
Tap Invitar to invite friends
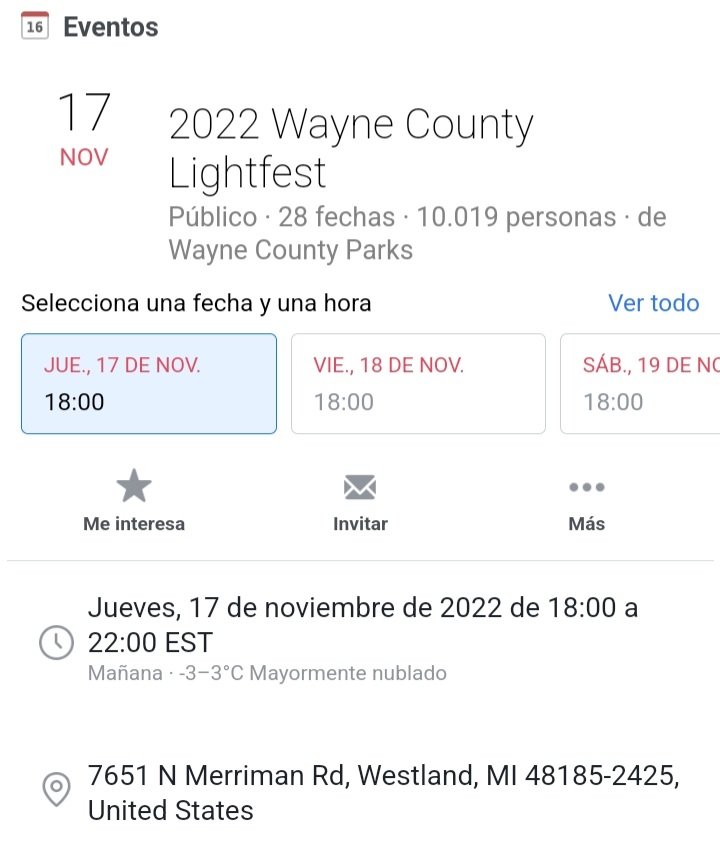(x=360, y=502)
